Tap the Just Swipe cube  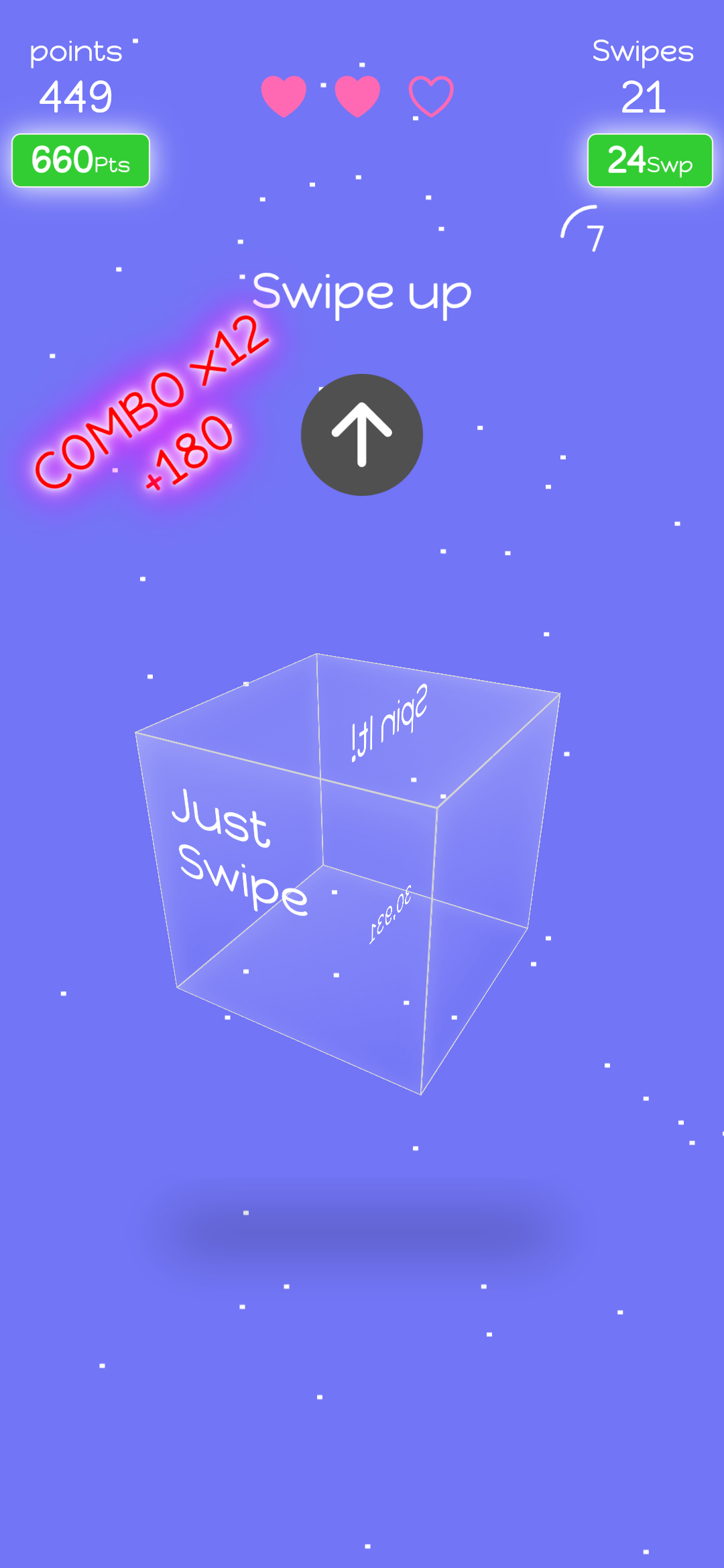[x=347, y=874]
